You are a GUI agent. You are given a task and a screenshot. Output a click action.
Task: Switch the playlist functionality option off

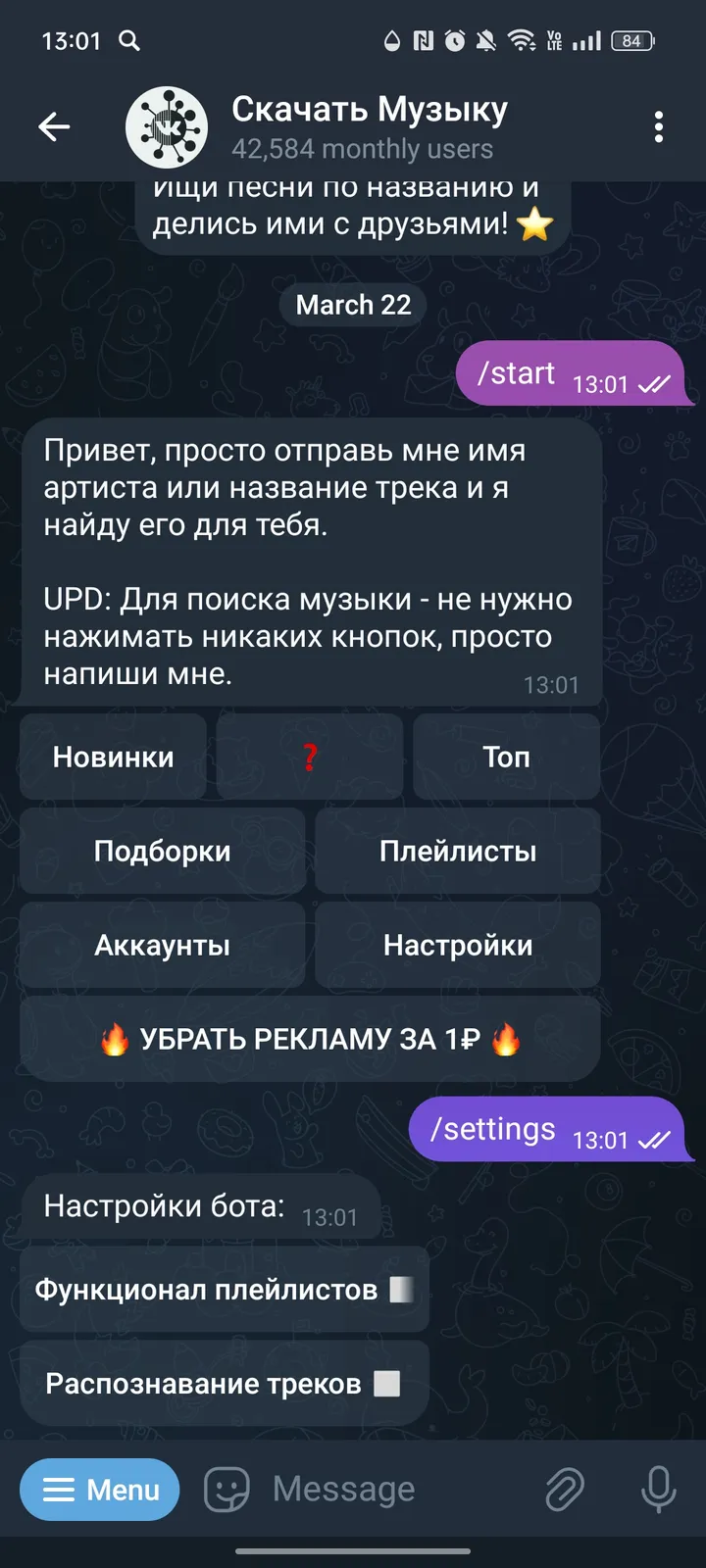(x=224, y=1290)
